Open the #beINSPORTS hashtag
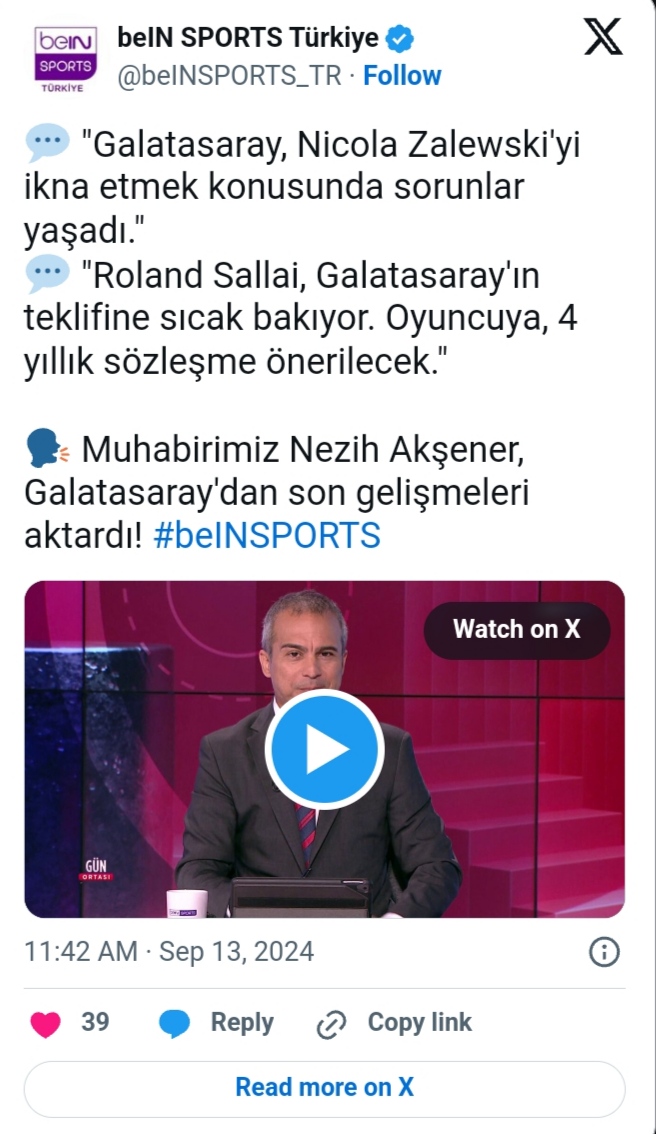 (x=267, y=535)
